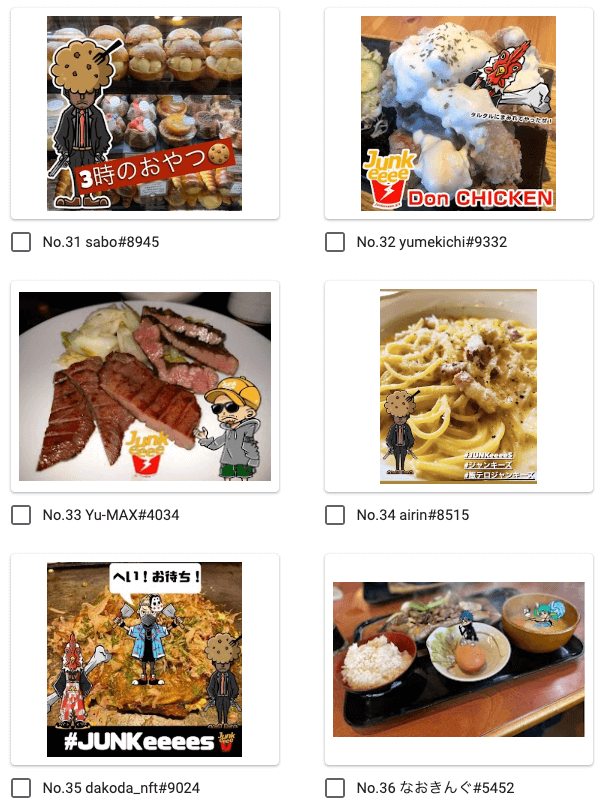Select the No.36 なおきんぐ#5452 checkbox
Viewport: 609px width, 804px height.
(x=335, y=788)
